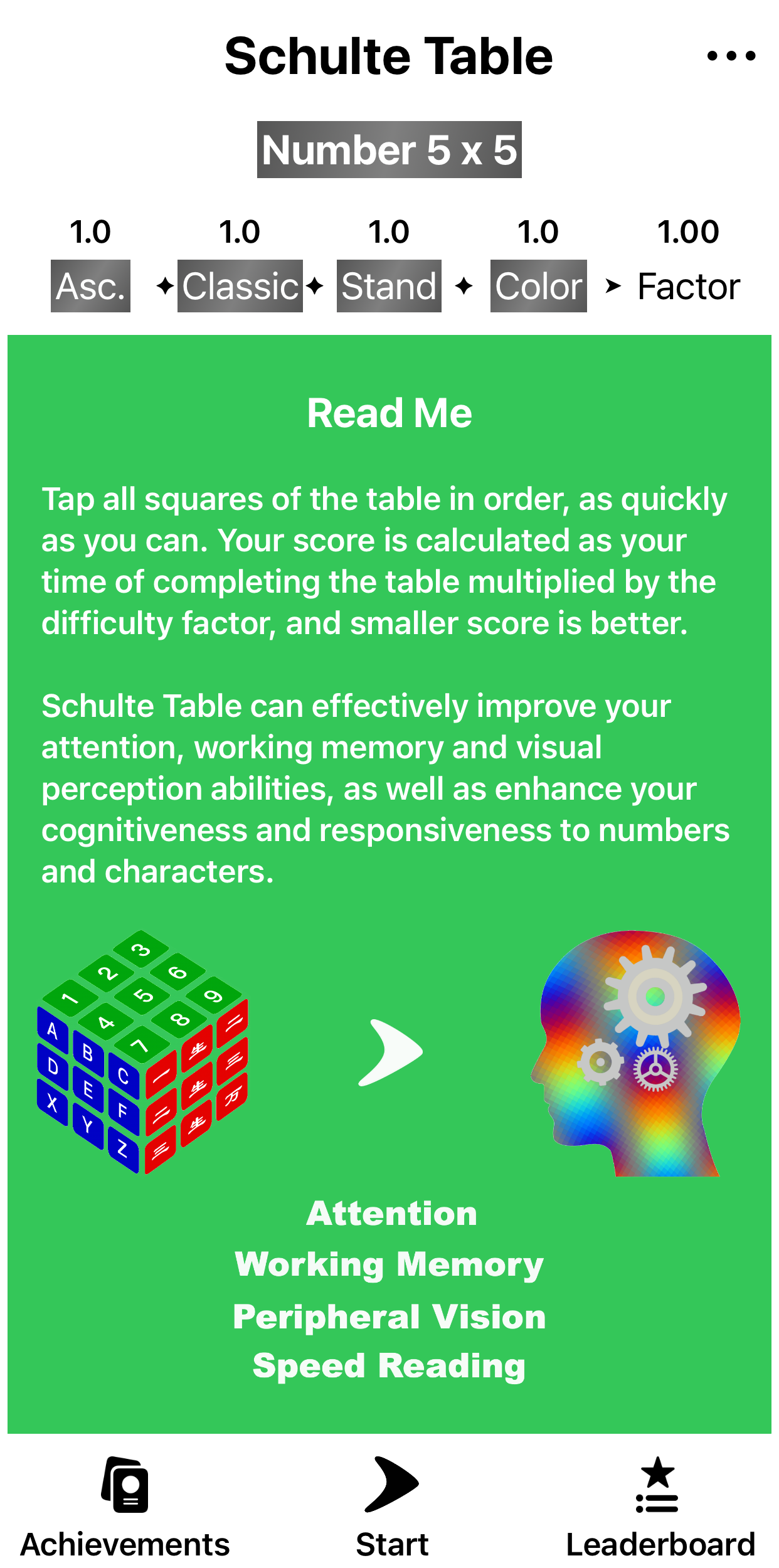Open the Leaderboard

[660, 1508]
